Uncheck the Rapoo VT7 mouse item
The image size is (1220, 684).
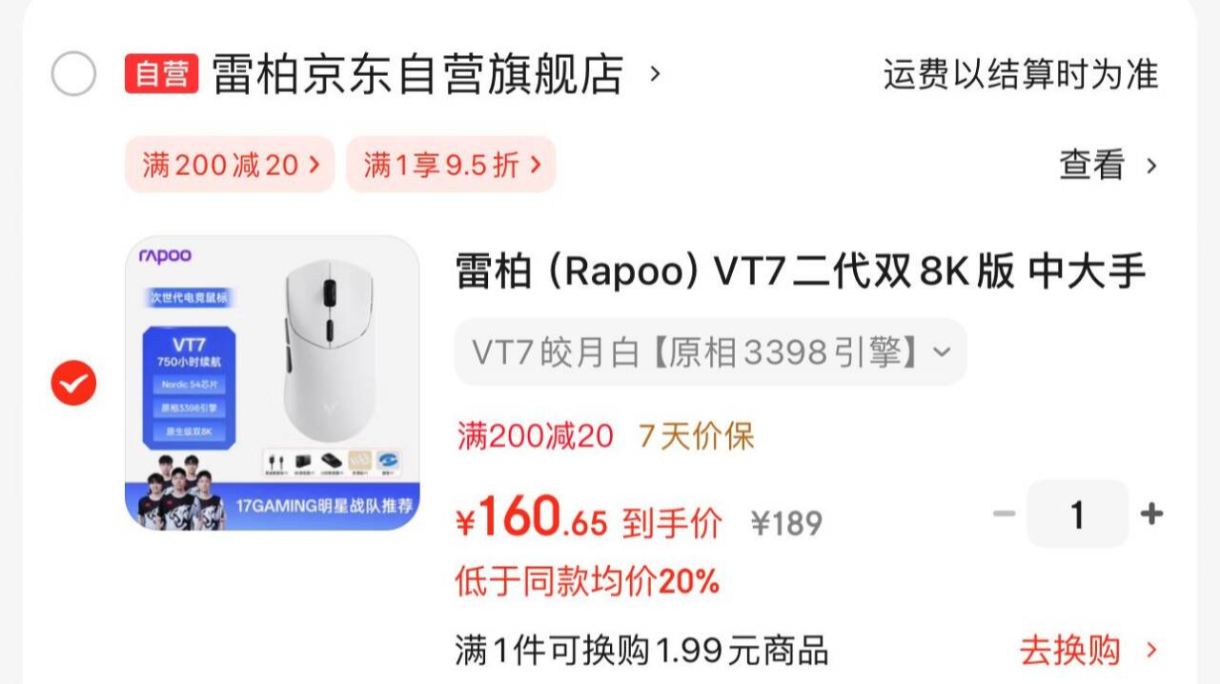tap(74, 383)
